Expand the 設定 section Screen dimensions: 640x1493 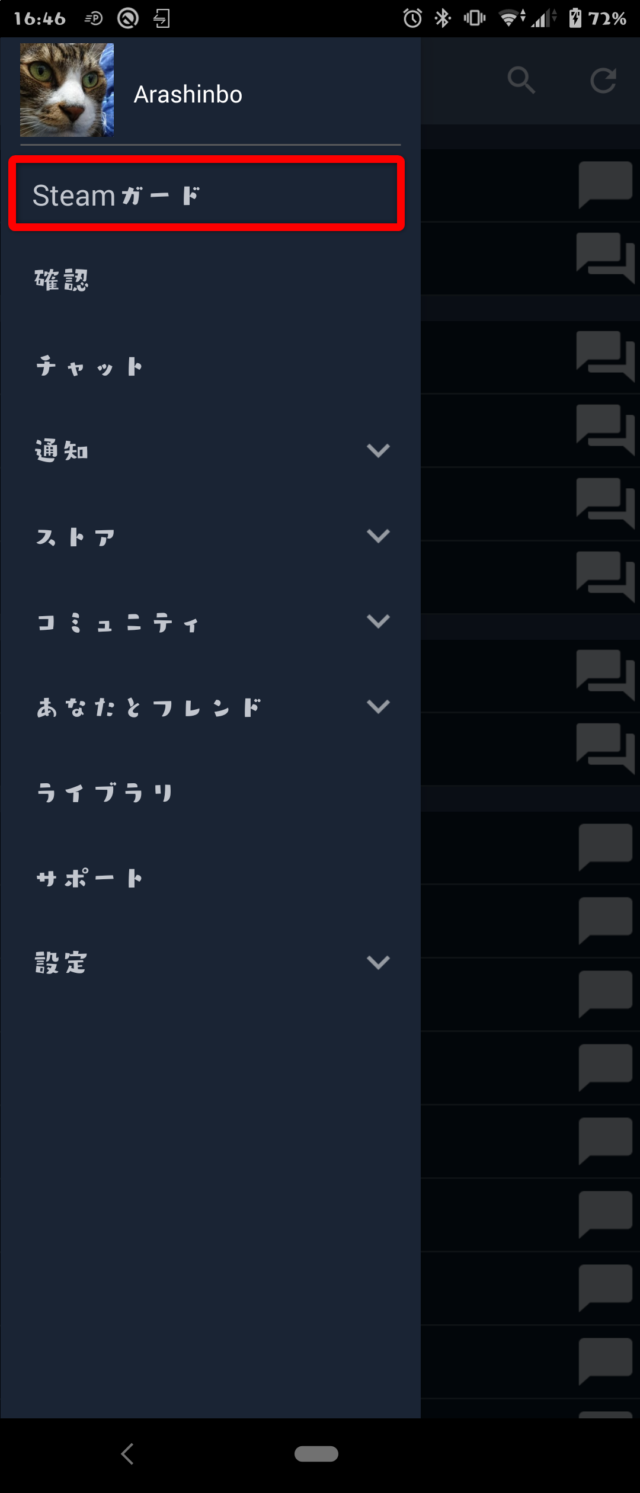tap(377, 963)
